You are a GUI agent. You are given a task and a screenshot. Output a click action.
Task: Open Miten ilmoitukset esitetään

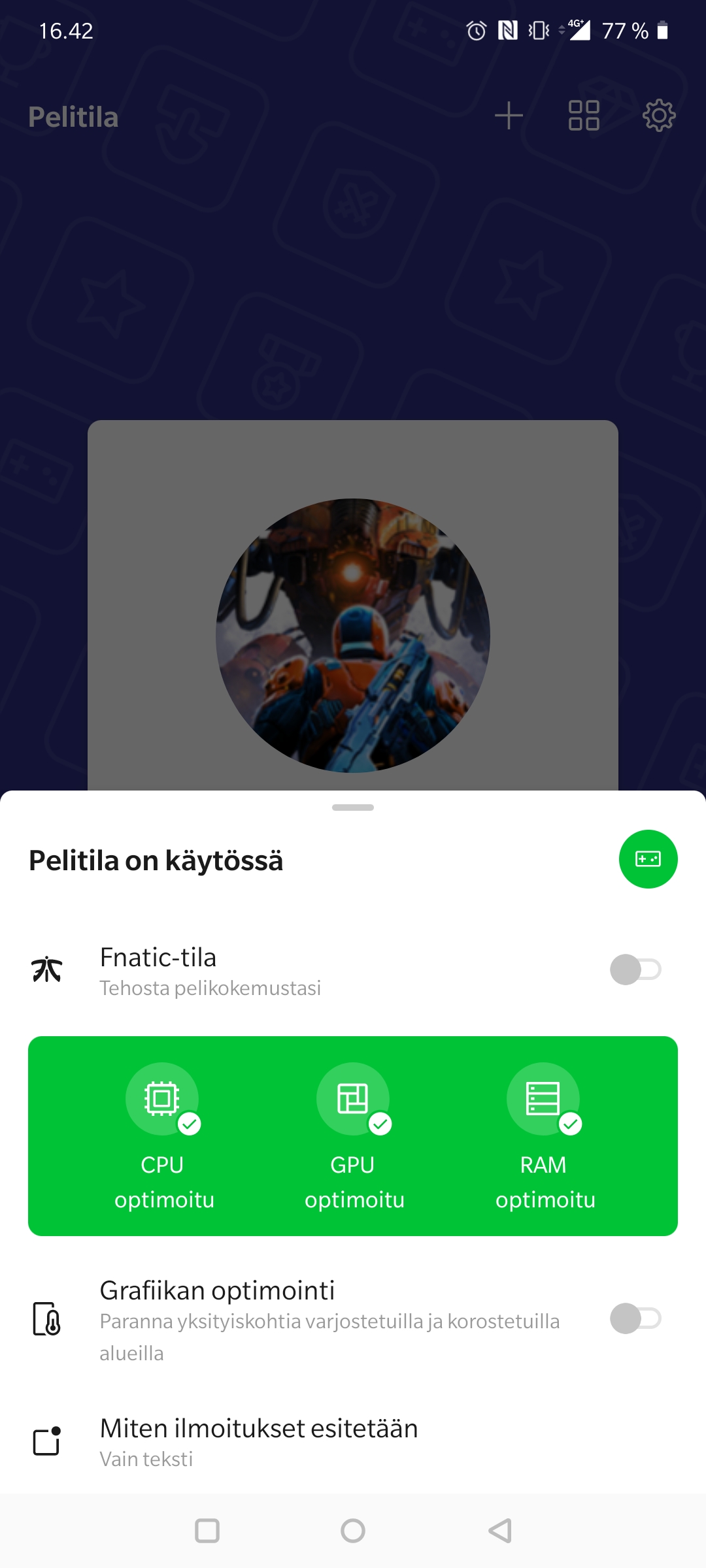(353, 1442)
